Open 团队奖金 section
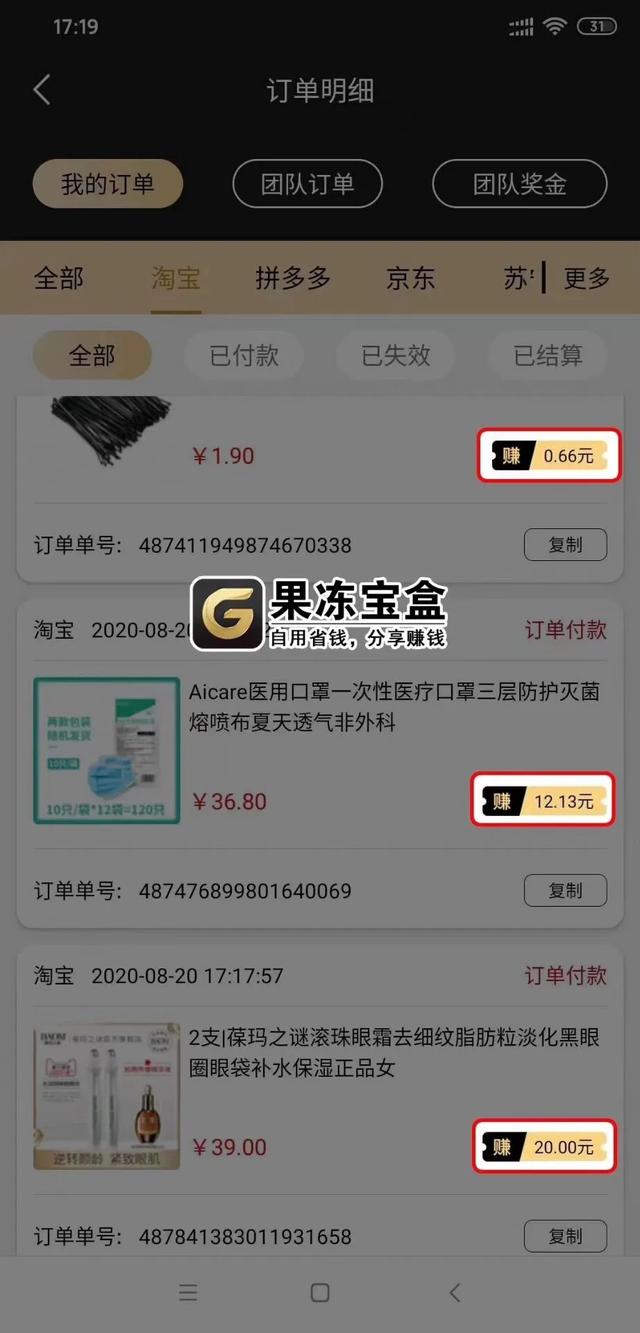Image resolution: width=640 pixels, height=1333 pixels. pyautogui.click(x=519, y=184)
